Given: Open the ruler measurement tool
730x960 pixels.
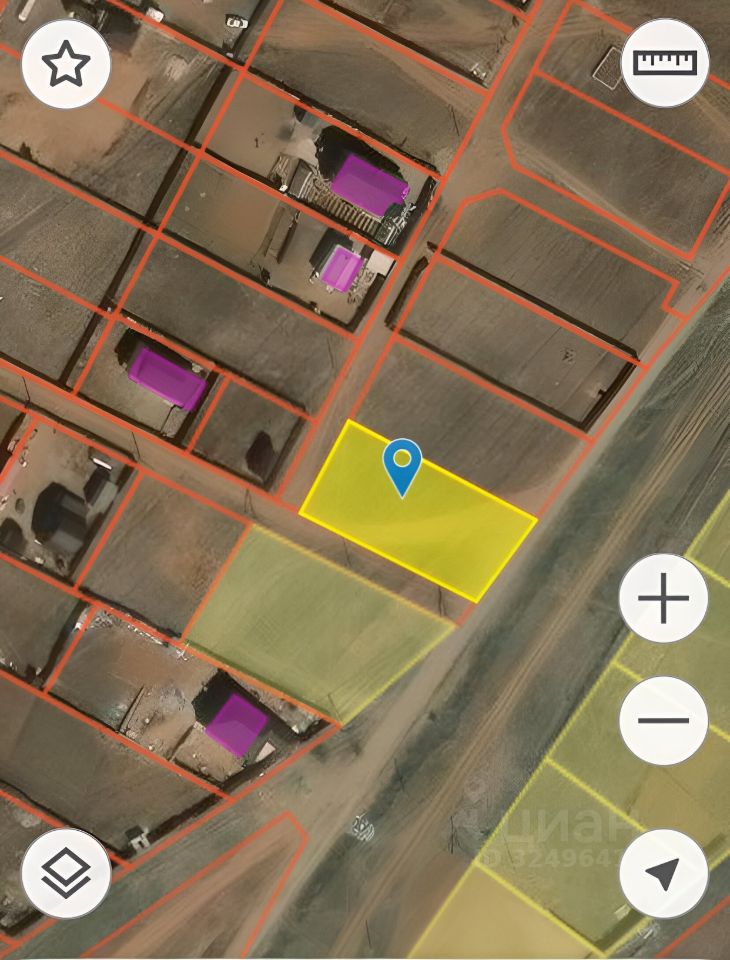Looking at the screenshot, I should point(665,63).
